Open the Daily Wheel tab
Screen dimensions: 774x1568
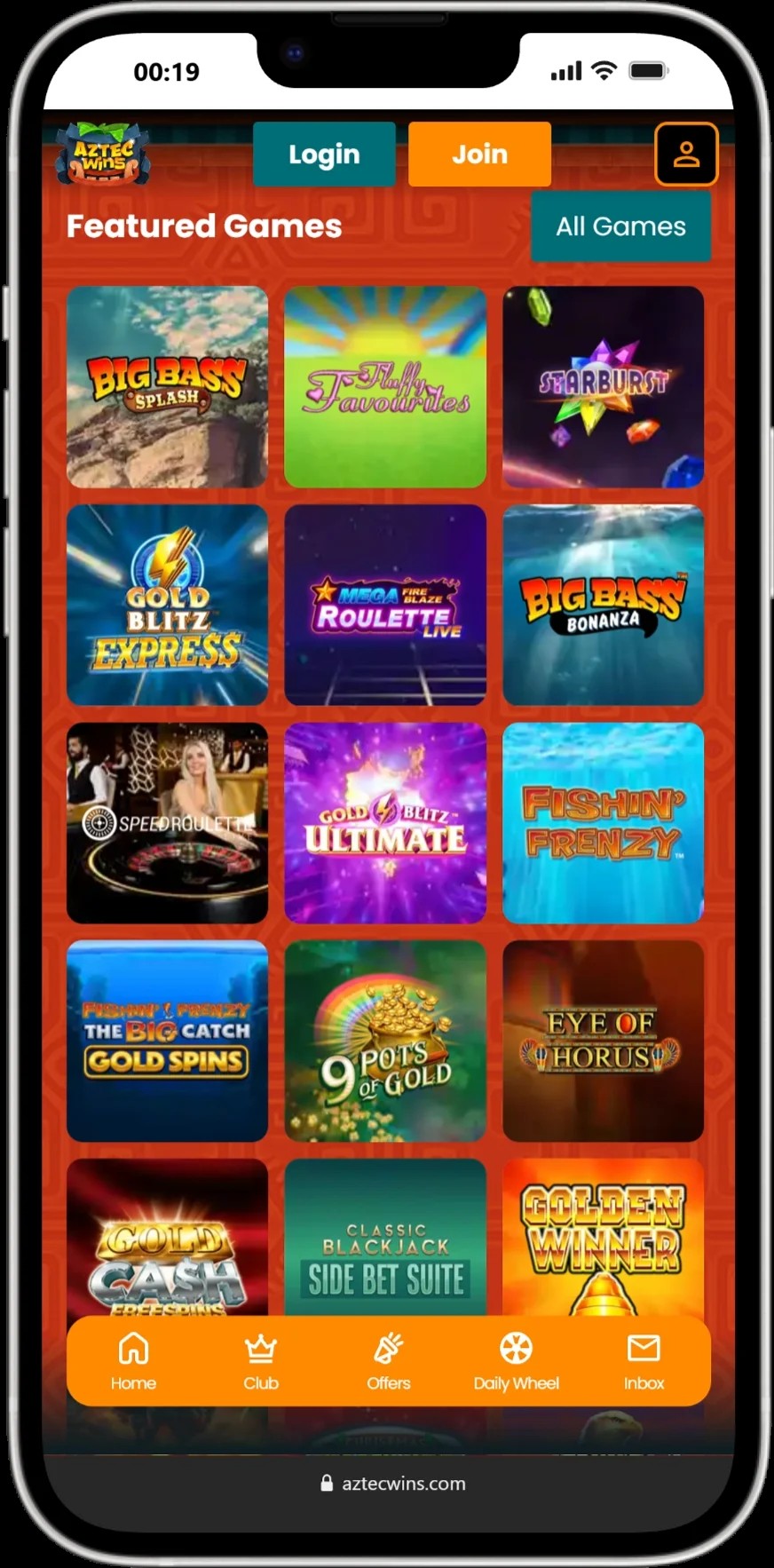click(x=516, y=1360)
